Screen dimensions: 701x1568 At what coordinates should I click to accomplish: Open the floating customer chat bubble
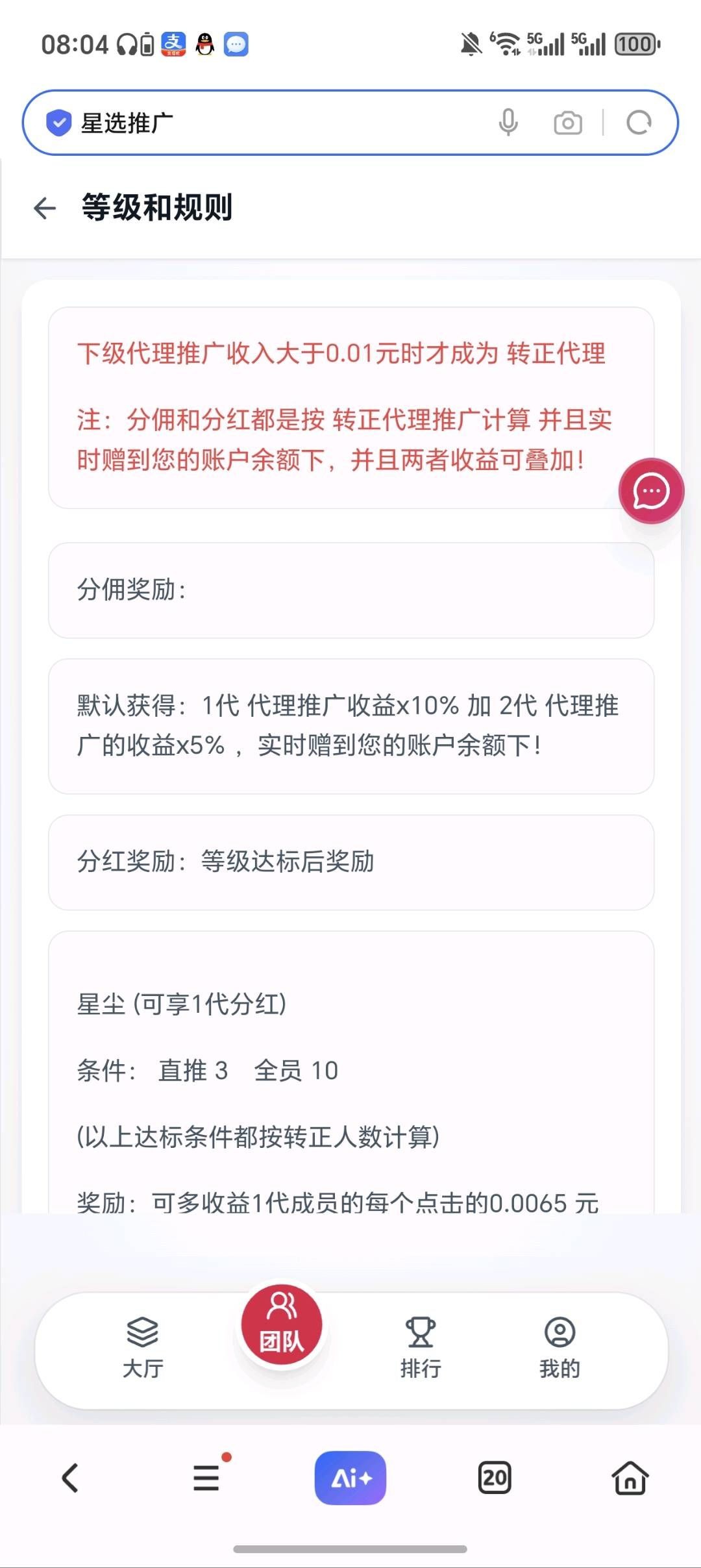pyautogui.click(x=651, y=492)
